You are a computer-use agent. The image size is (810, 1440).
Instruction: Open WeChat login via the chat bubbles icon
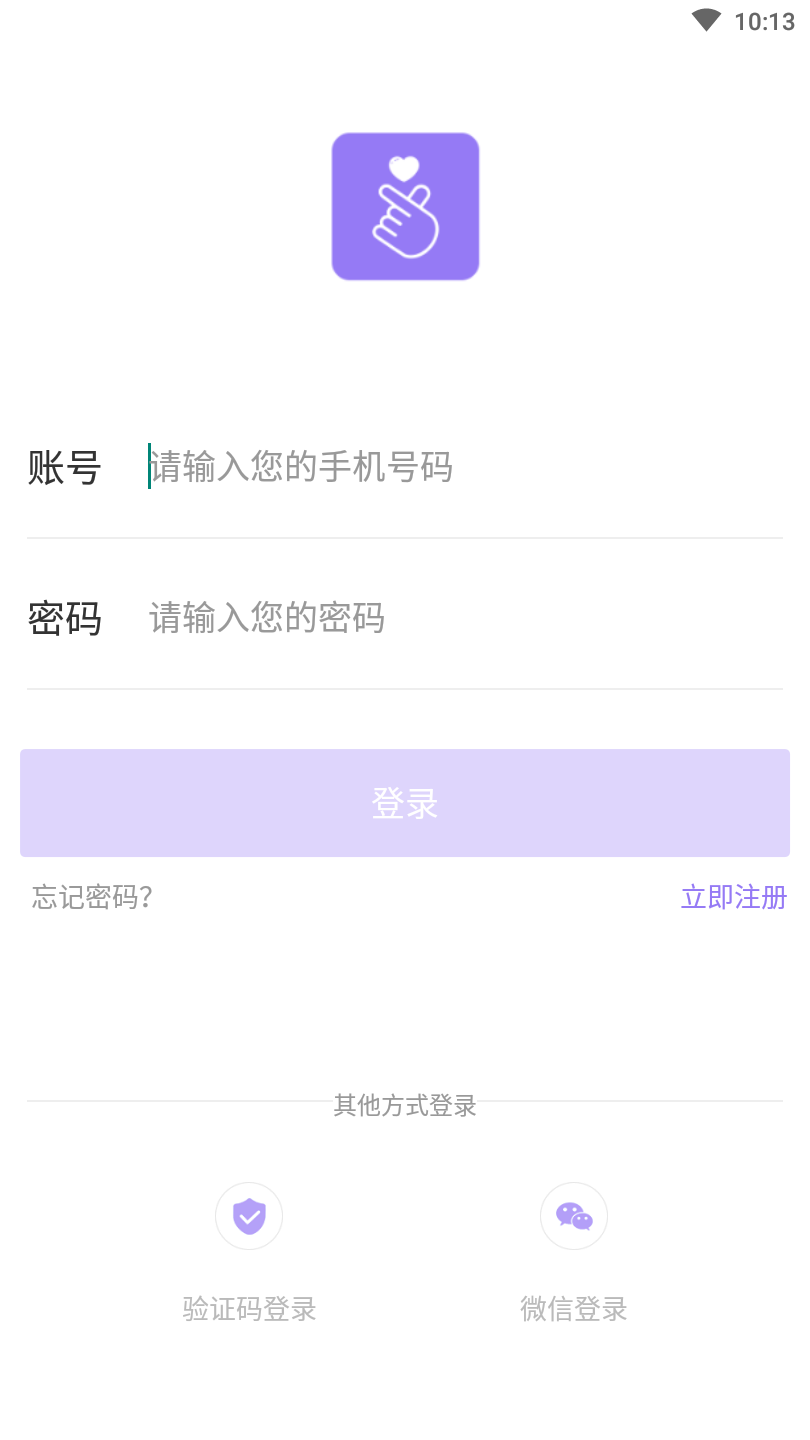pyautogui.click(x=573, y=1216)
